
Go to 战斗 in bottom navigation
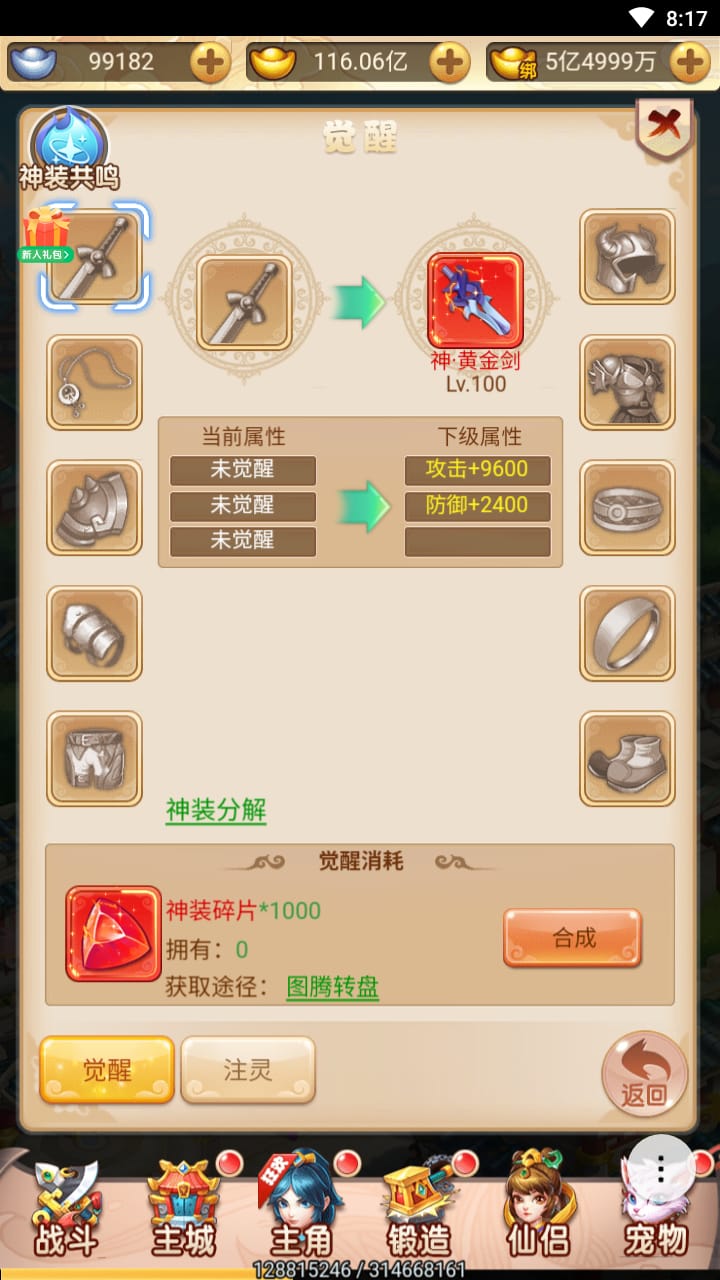(x=67, y=1210)
